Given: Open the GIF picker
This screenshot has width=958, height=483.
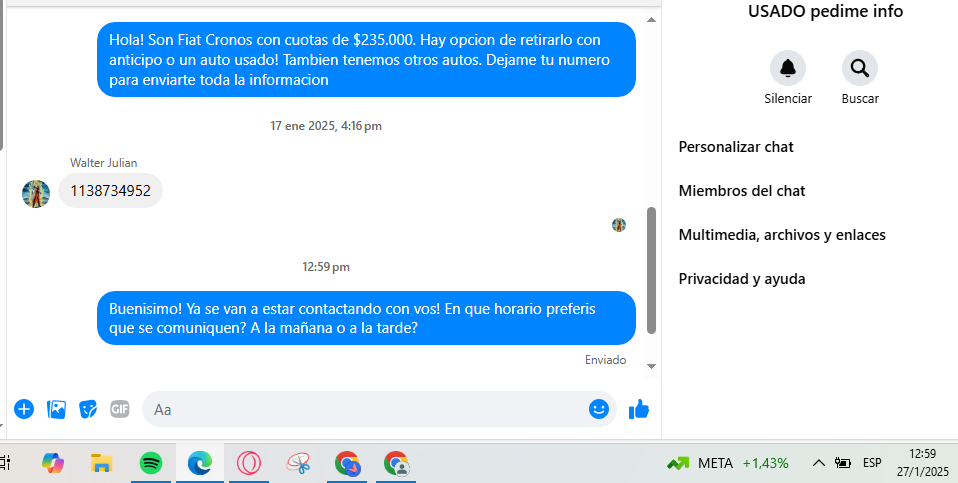Looking at the screenshot, I should (x=120, y=409).
